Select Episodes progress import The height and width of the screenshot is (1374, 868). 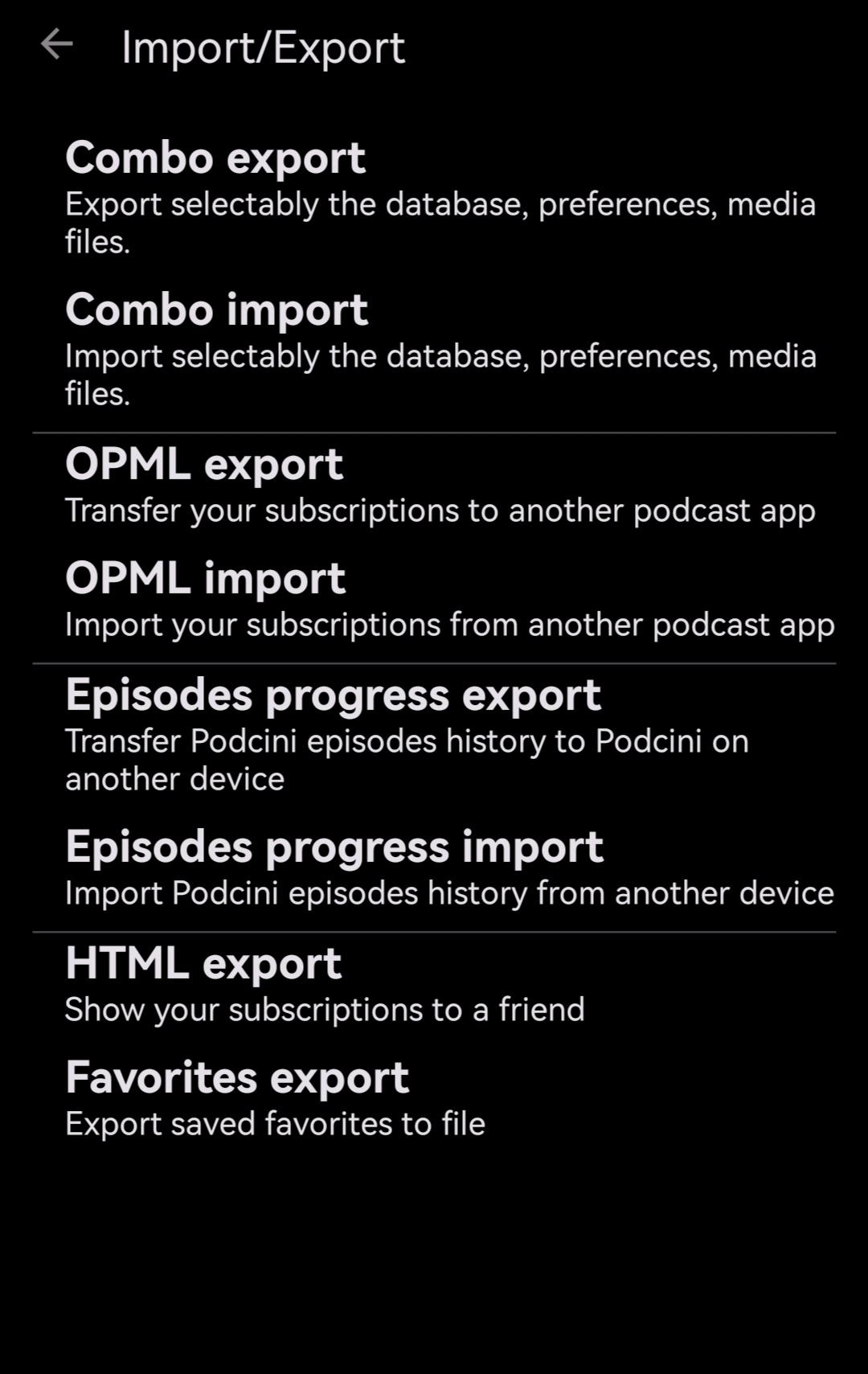pos(334,847)
